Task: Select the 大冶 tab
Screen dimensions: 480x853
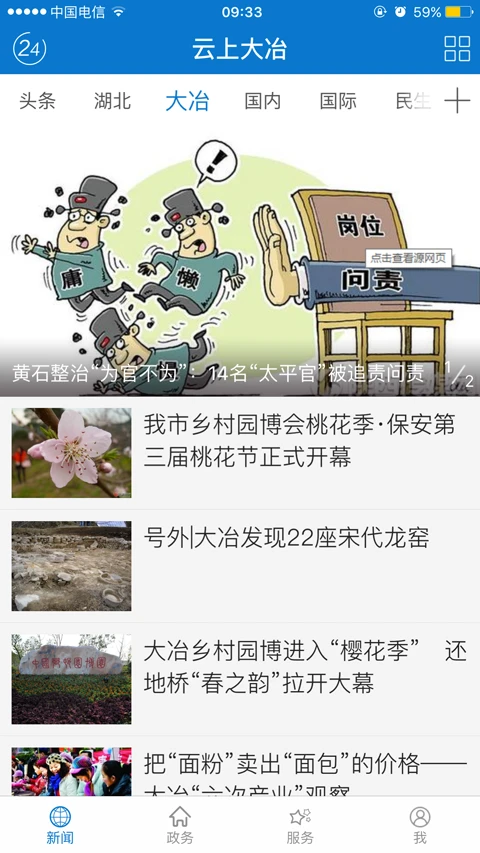Action: pyautogui.click(x=187, y=101)
